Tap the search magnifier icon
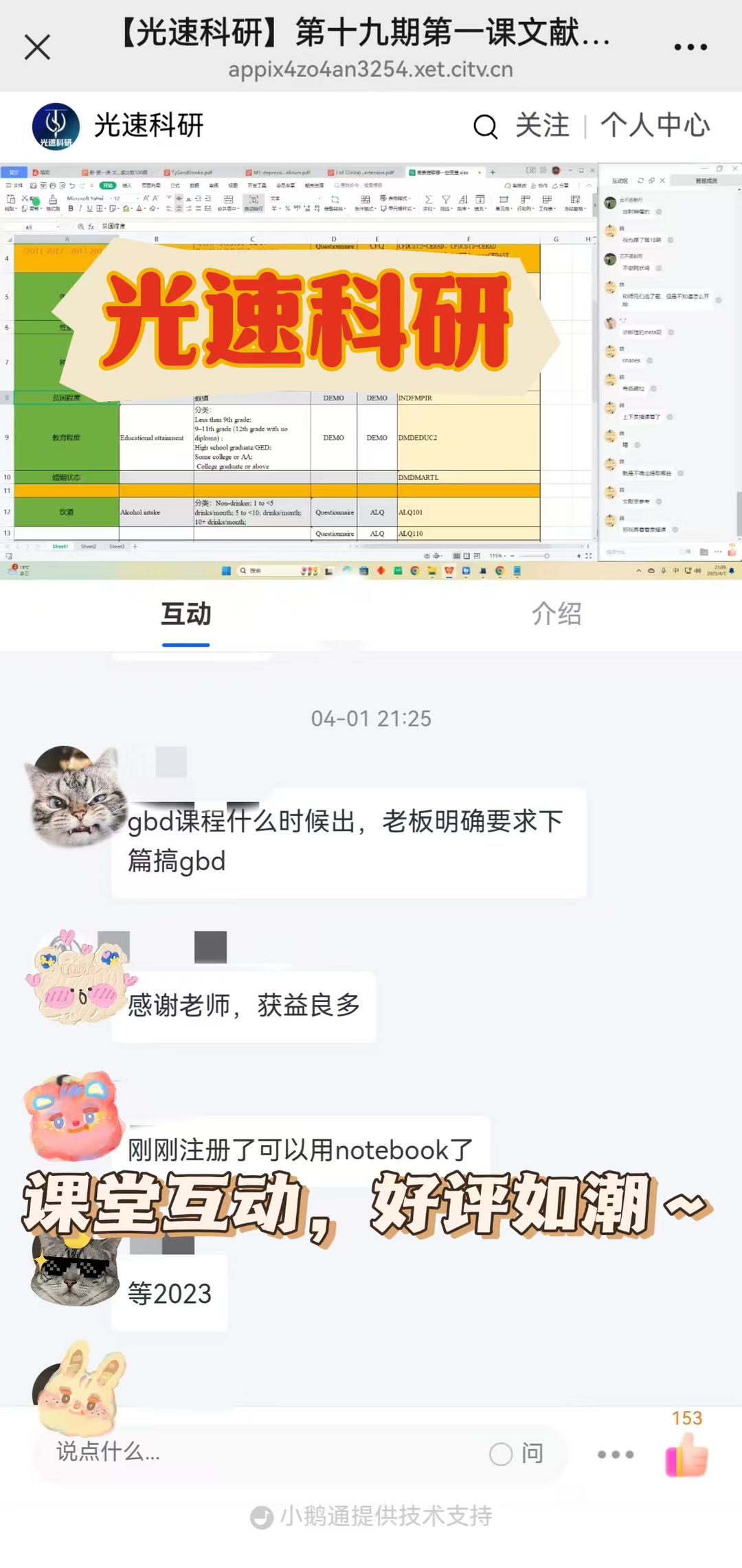Screen dimensions: 742x1568 485,126
